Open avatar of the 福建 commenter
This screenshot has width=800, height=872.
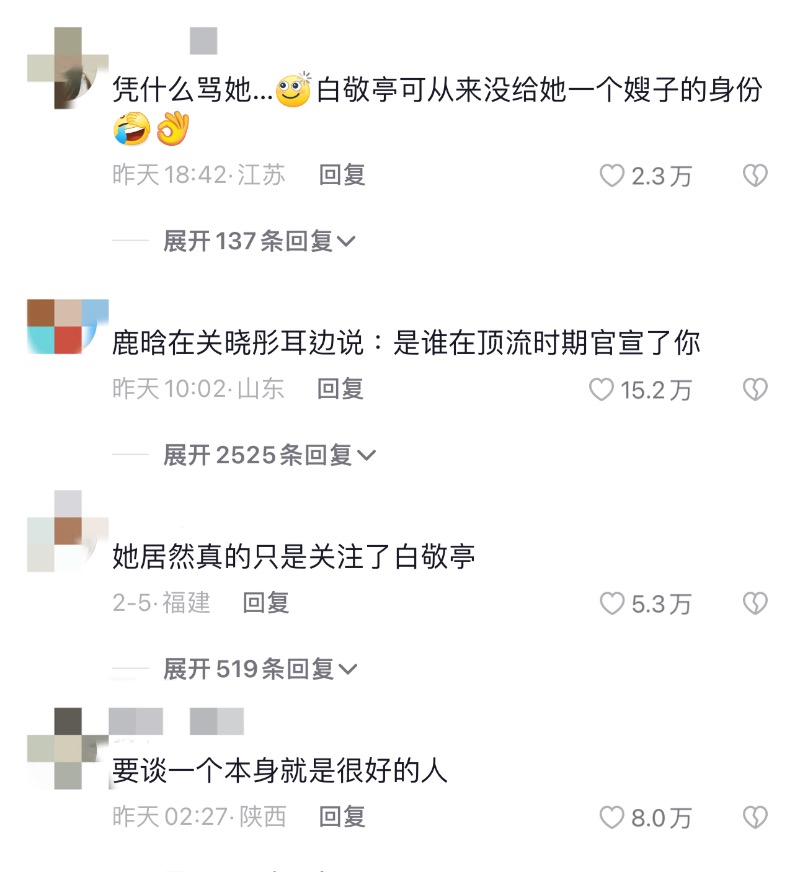tap(68, 531)
